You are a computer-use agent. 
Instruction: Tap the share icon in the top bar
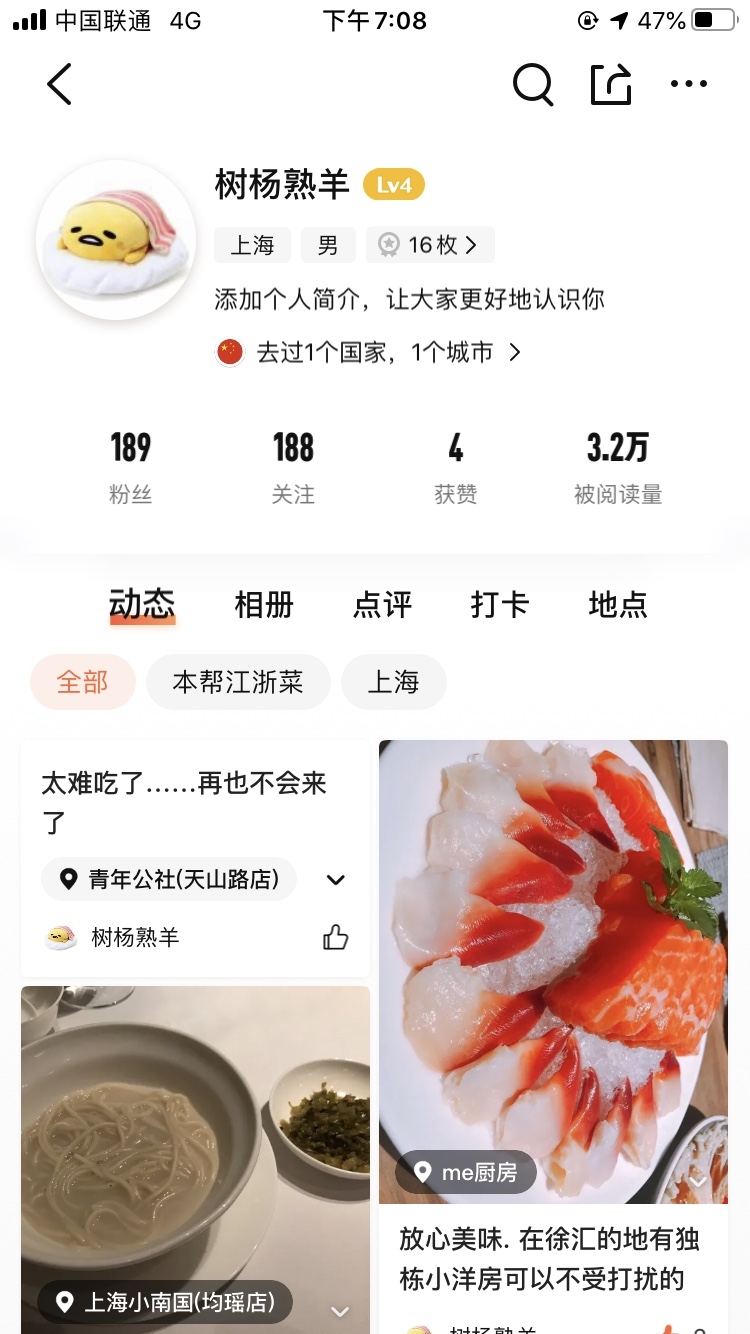click(x=611, y=84)
